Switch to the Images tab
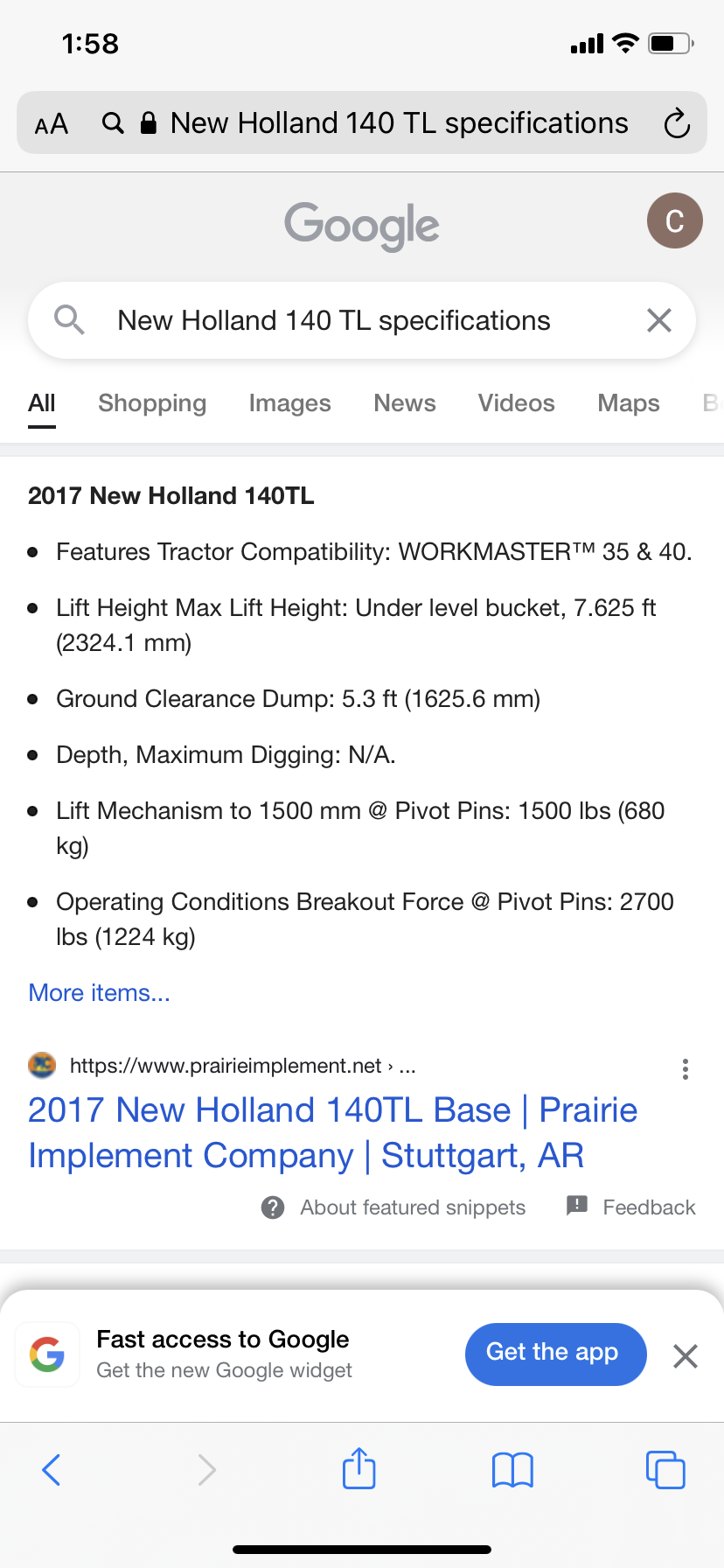This screenshot has height=1568, width=724. tap(289, 403)
